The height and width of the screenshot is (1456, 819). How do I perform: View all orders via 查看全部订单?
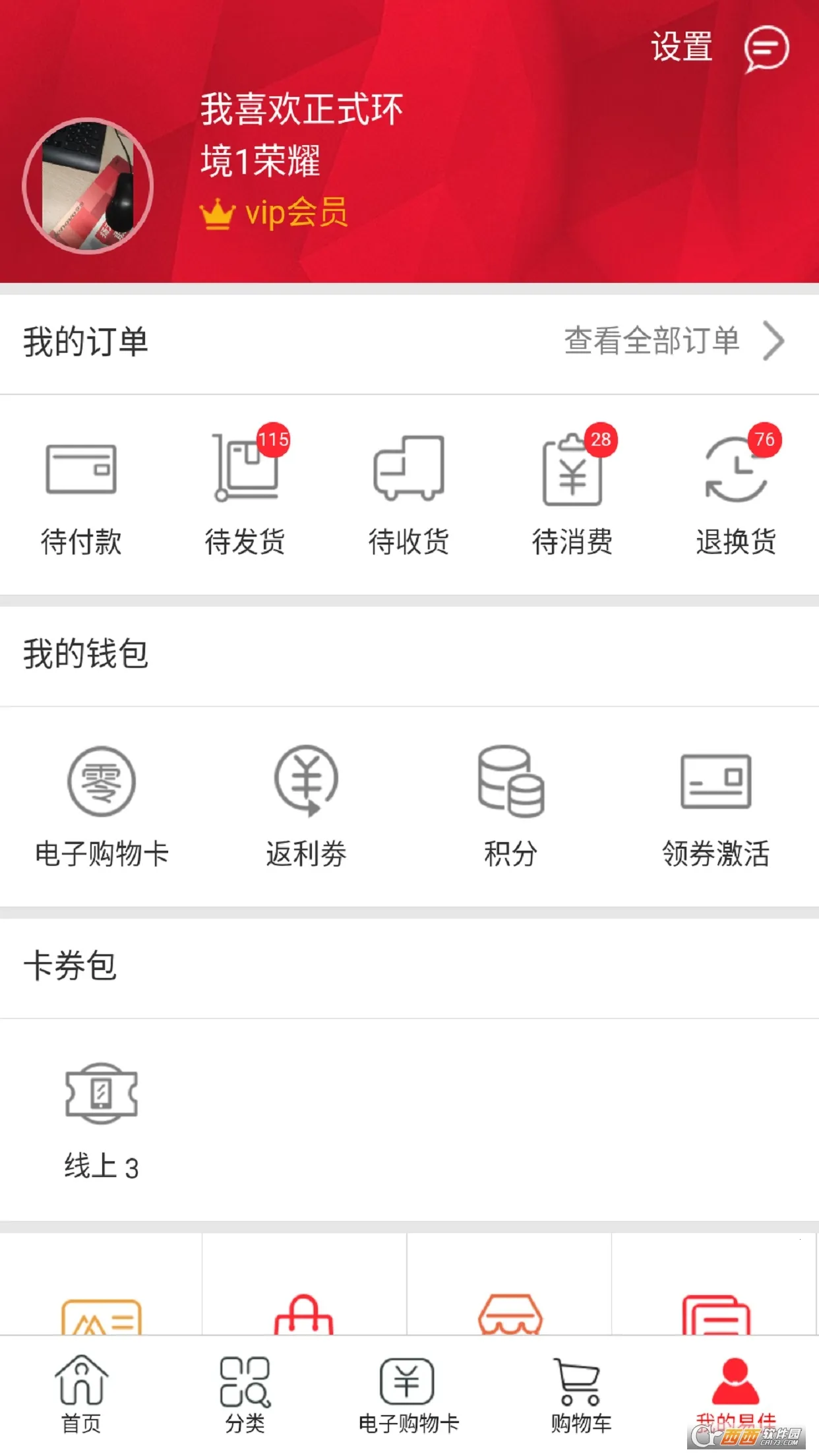click(x=673, y=341)
